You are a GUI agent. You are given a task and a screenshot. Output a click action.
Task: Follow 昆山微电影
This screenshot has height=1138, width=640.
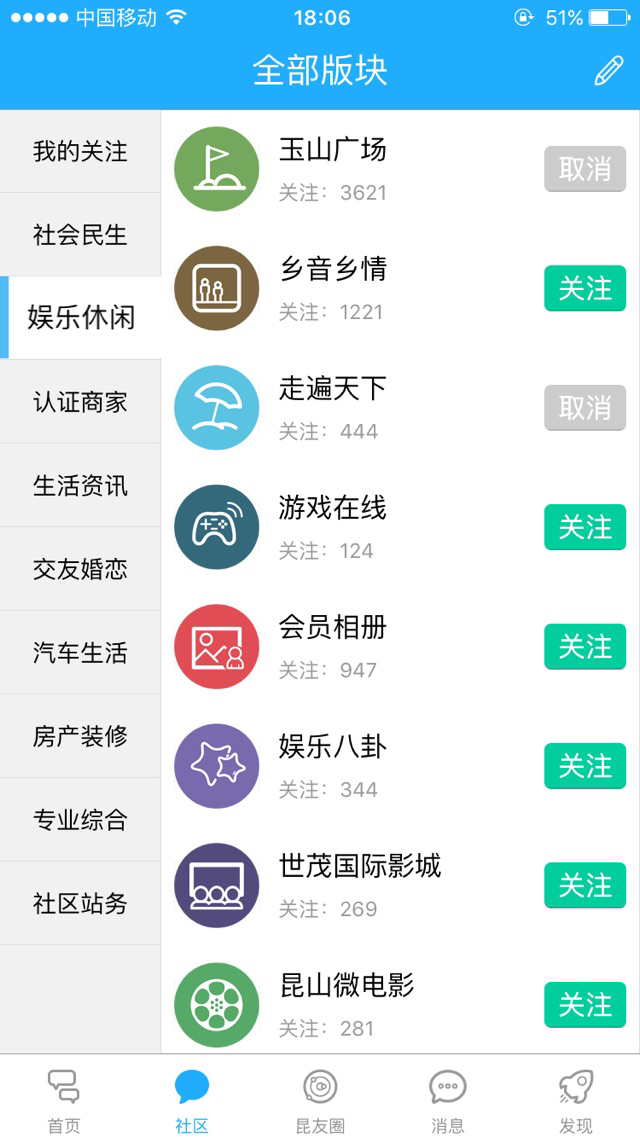[x=585, y=1004]
